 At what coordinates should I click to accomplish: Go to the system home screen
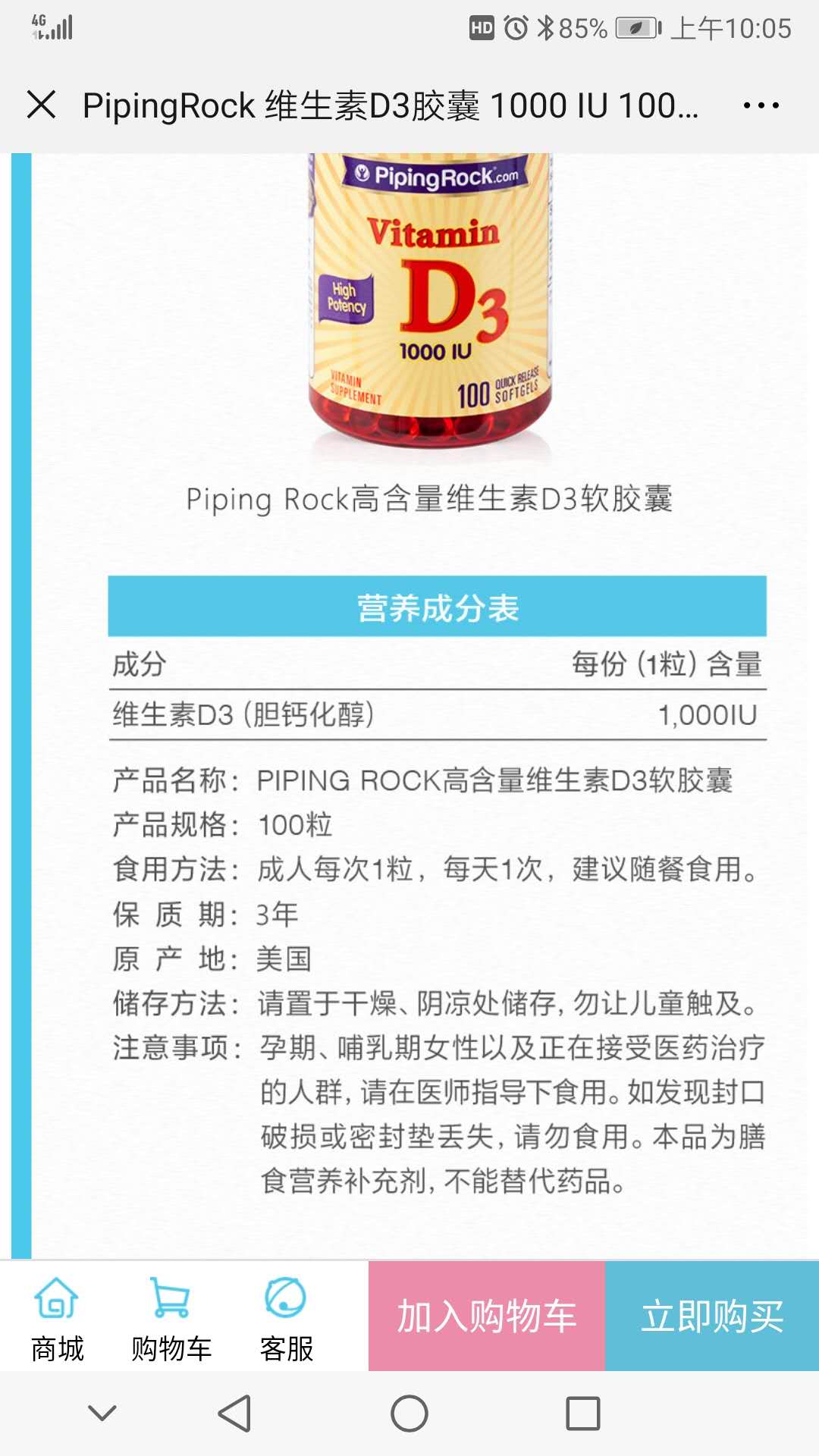pos(409,1414)
